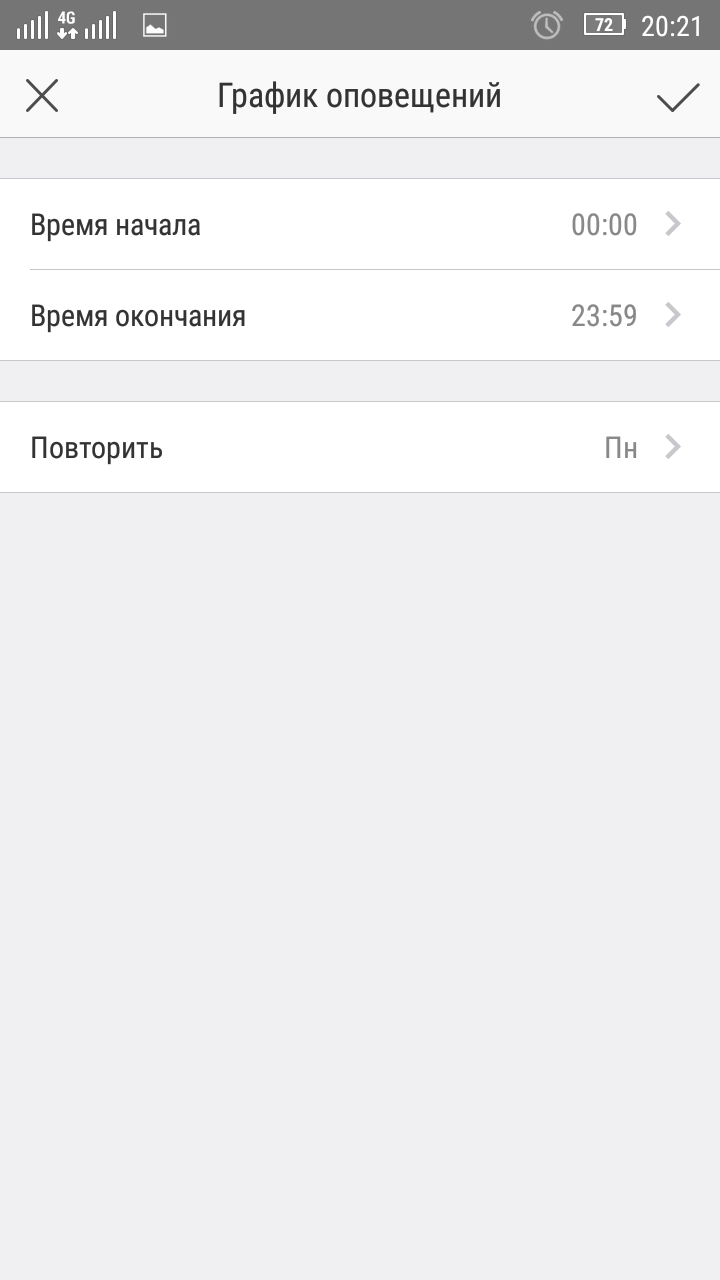Change the Время окончания value
720x1280 pixels.
click(360, 316)
